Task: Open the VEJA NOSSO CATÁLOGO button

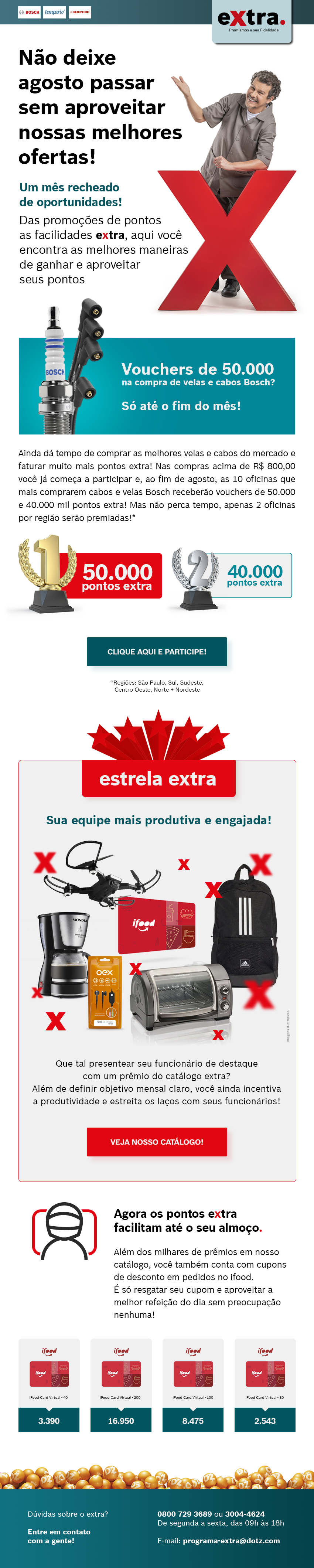Action: point(156,1142)
